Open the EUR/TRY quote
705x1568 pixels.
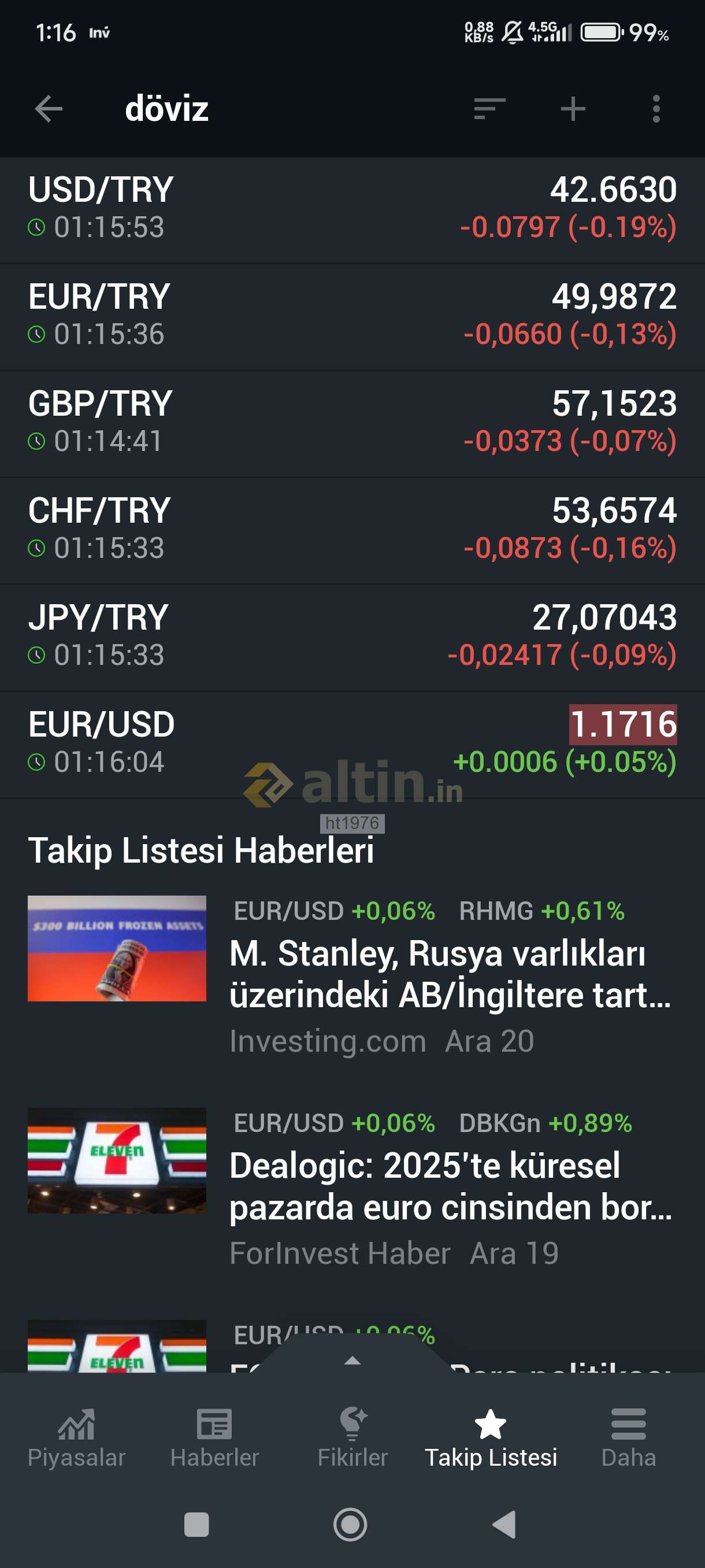pos(352,316)
